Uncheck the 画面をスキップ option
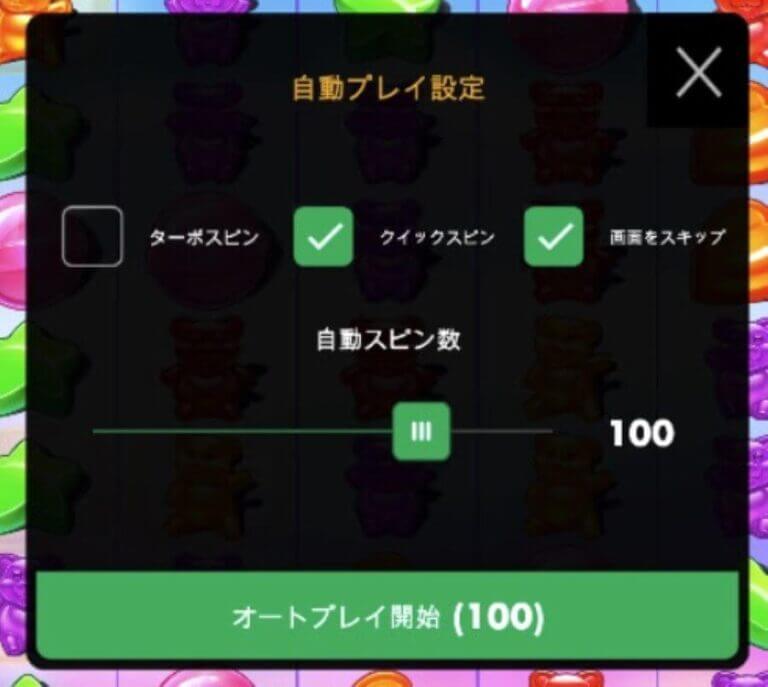The height and width of the screenshot is (687, 768). coord(554,237)
